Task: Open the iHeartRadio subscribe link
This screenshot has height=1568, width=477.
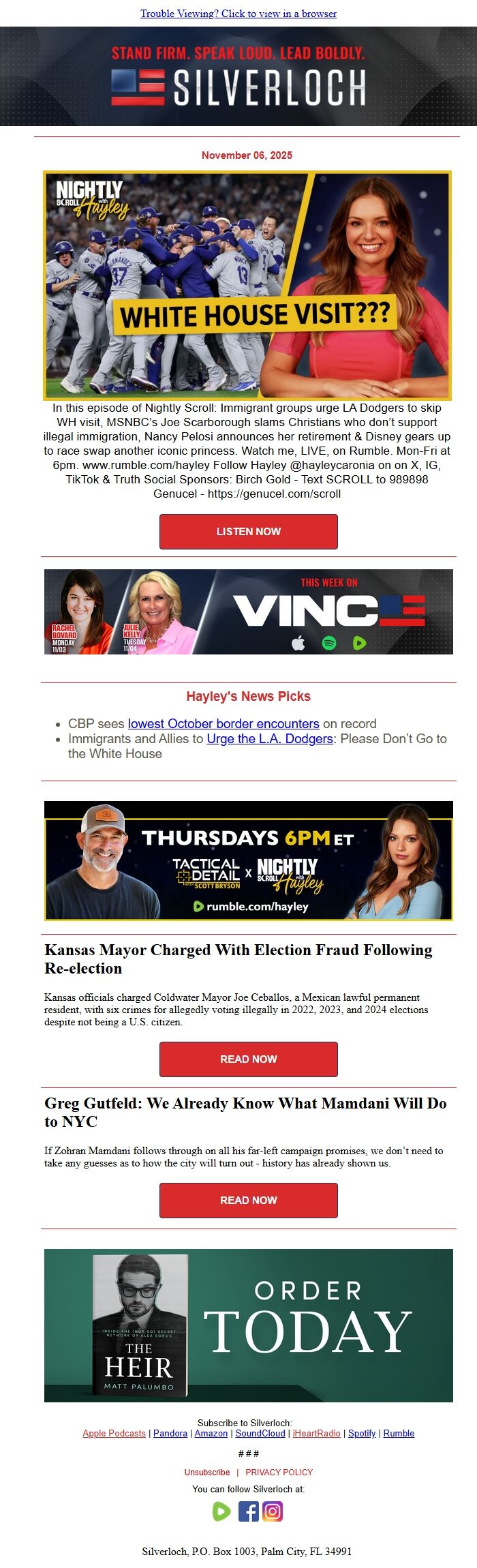Action: click(x=316, y=1433)
